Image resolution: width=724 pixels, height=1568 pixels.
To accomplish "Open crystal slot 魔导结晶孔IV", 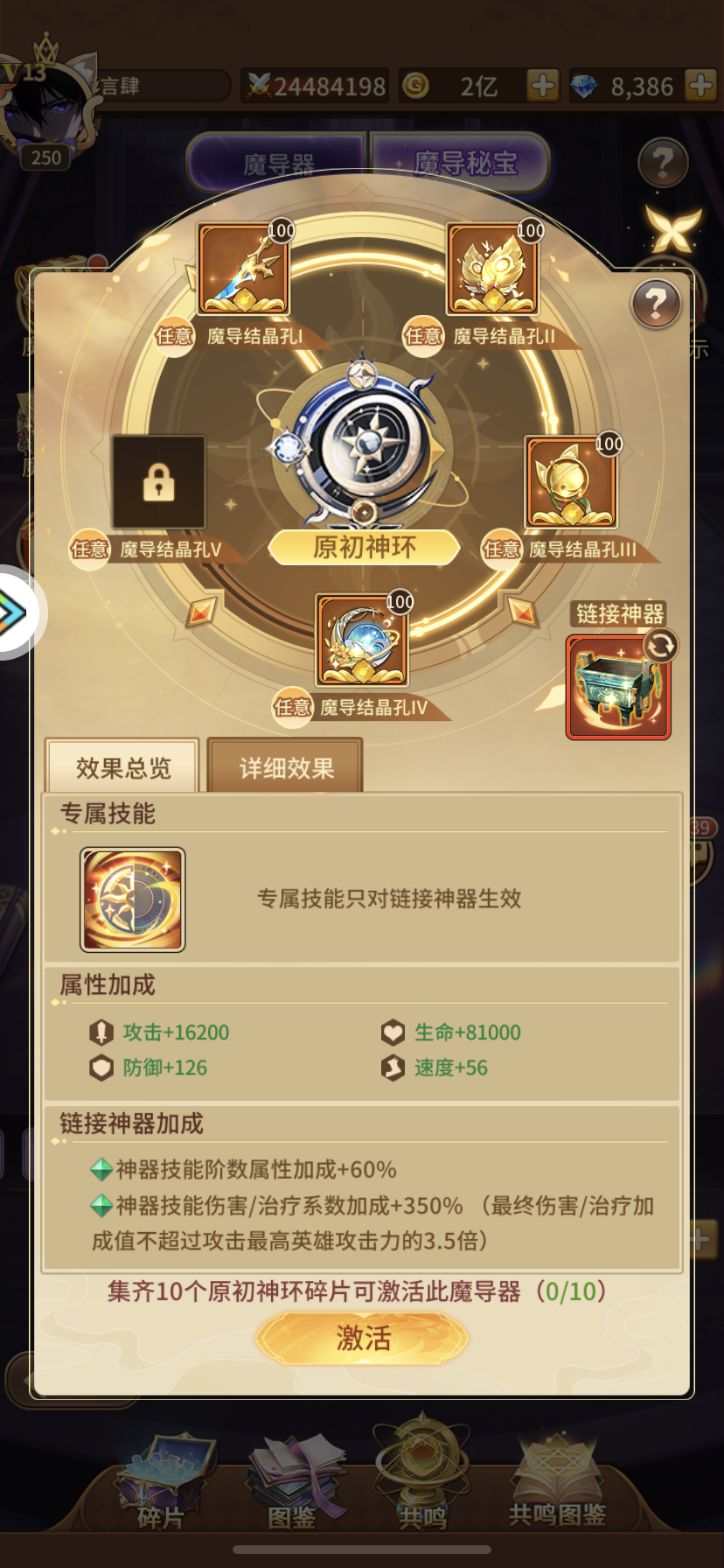I will (362, 640).
